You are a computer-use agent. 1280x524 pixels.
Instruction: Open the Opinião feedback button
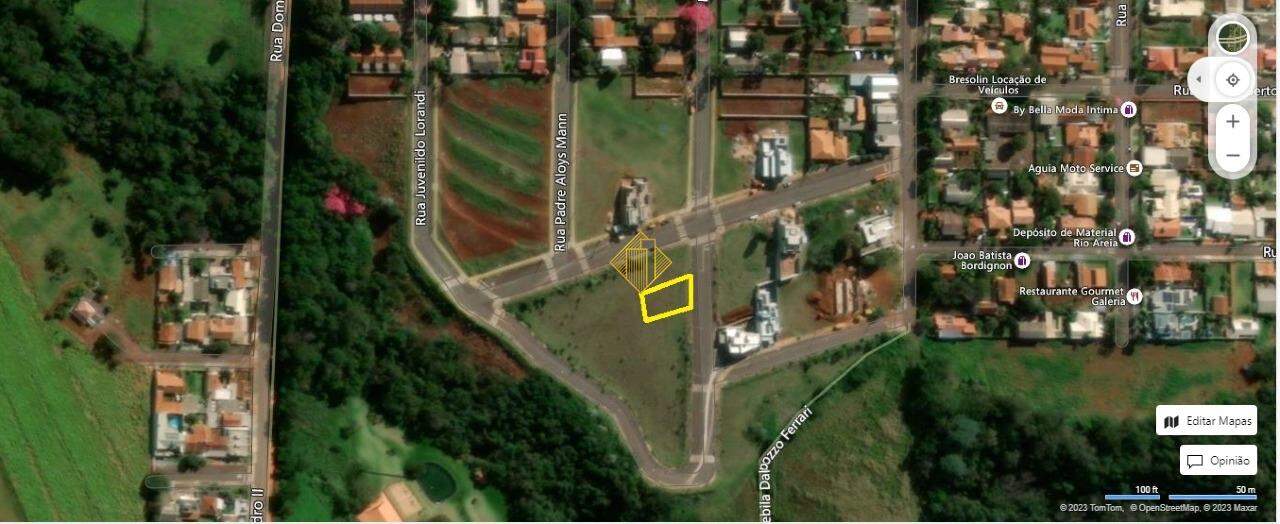tap(1218, 461)
